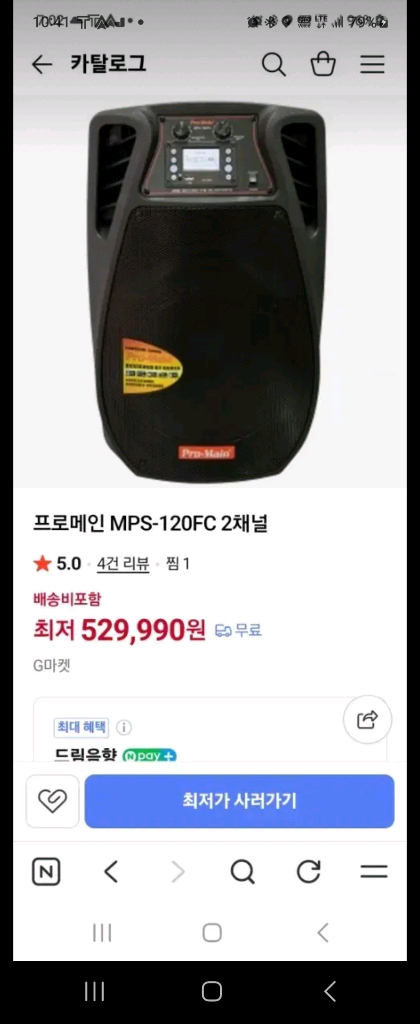
Task: Tap 최저가 사러가기 to buy at lowest price
Action: pos(239,801)
